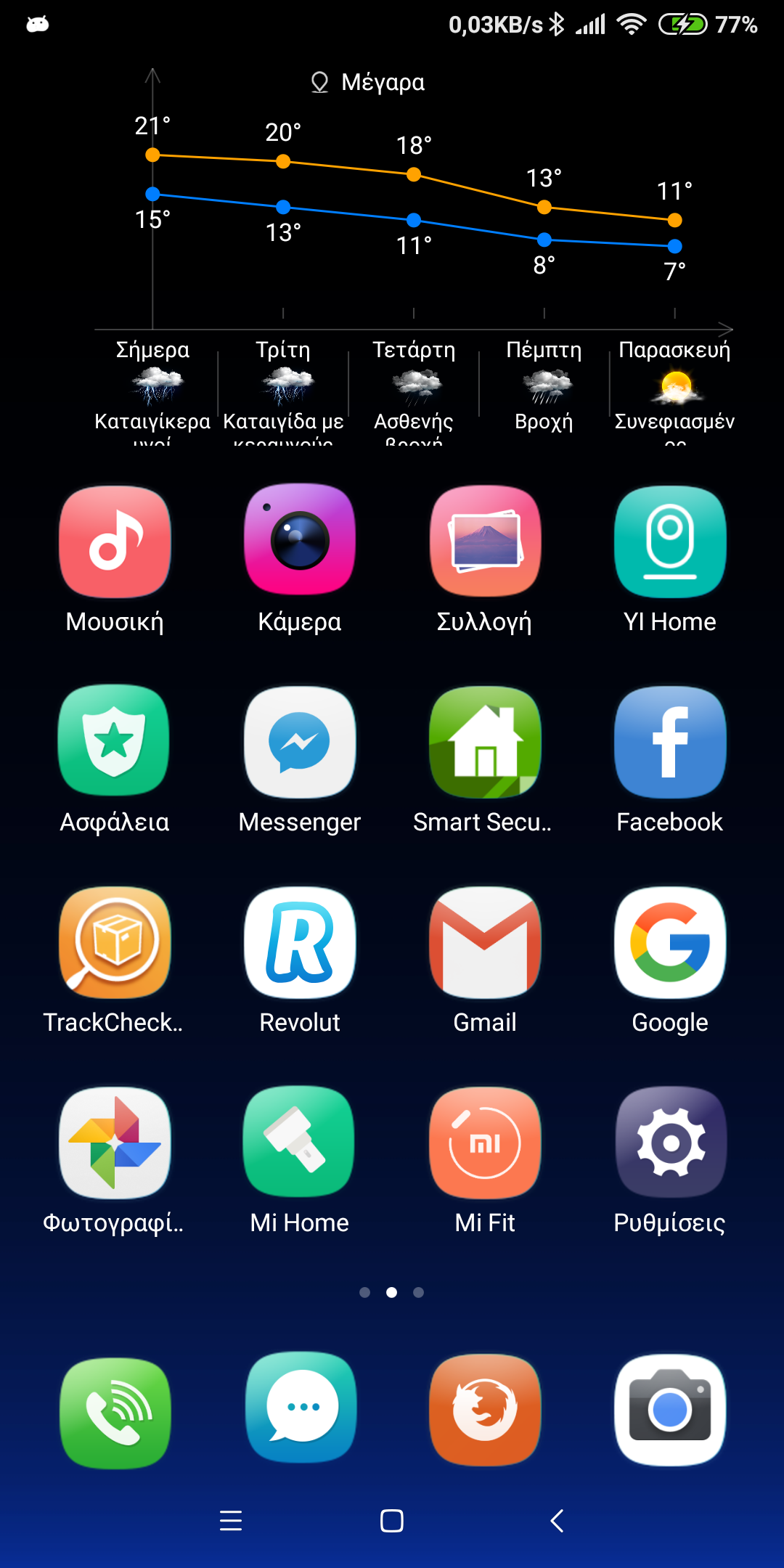Image resolution: width=784 pixels, height=1568 pixels.
Task: Open the messages app in the dock
Action: click(x=300, y=1408)
